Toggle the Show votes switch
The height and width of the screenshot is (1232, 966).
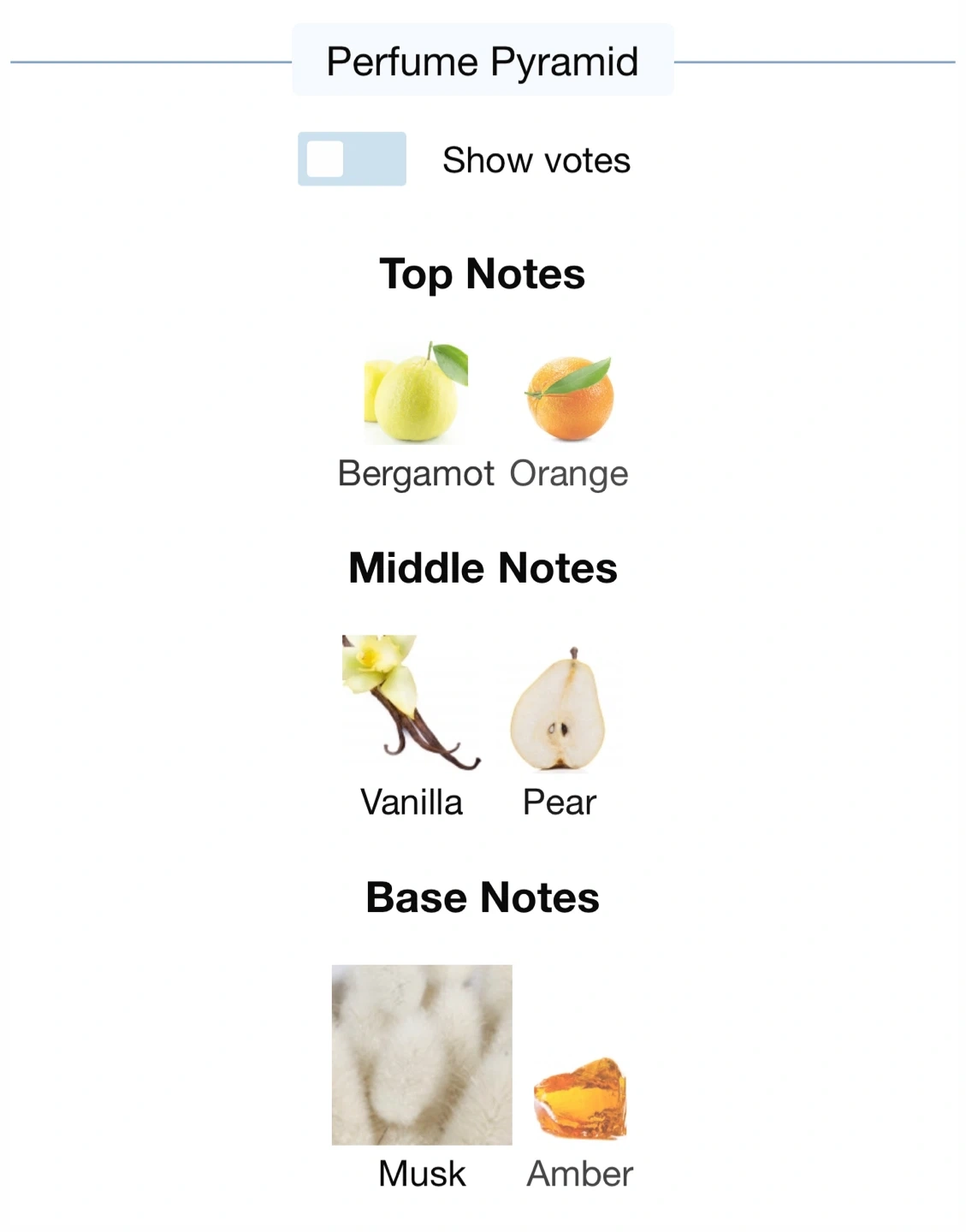(x=352, y=159)
